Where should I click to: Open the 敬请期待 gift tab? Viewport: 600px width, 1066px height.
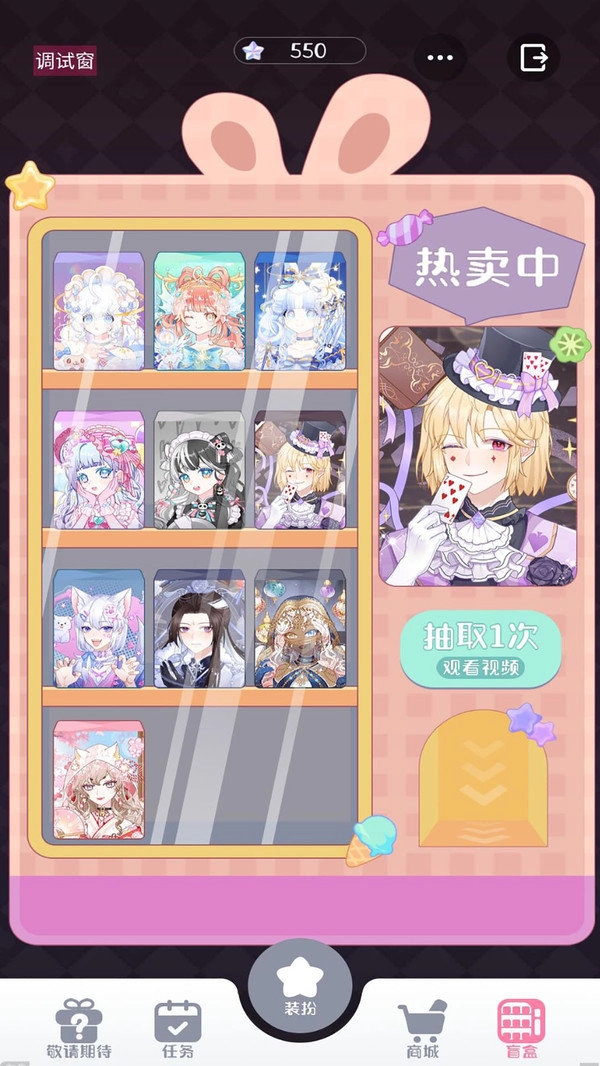(x=79, y=1027)
